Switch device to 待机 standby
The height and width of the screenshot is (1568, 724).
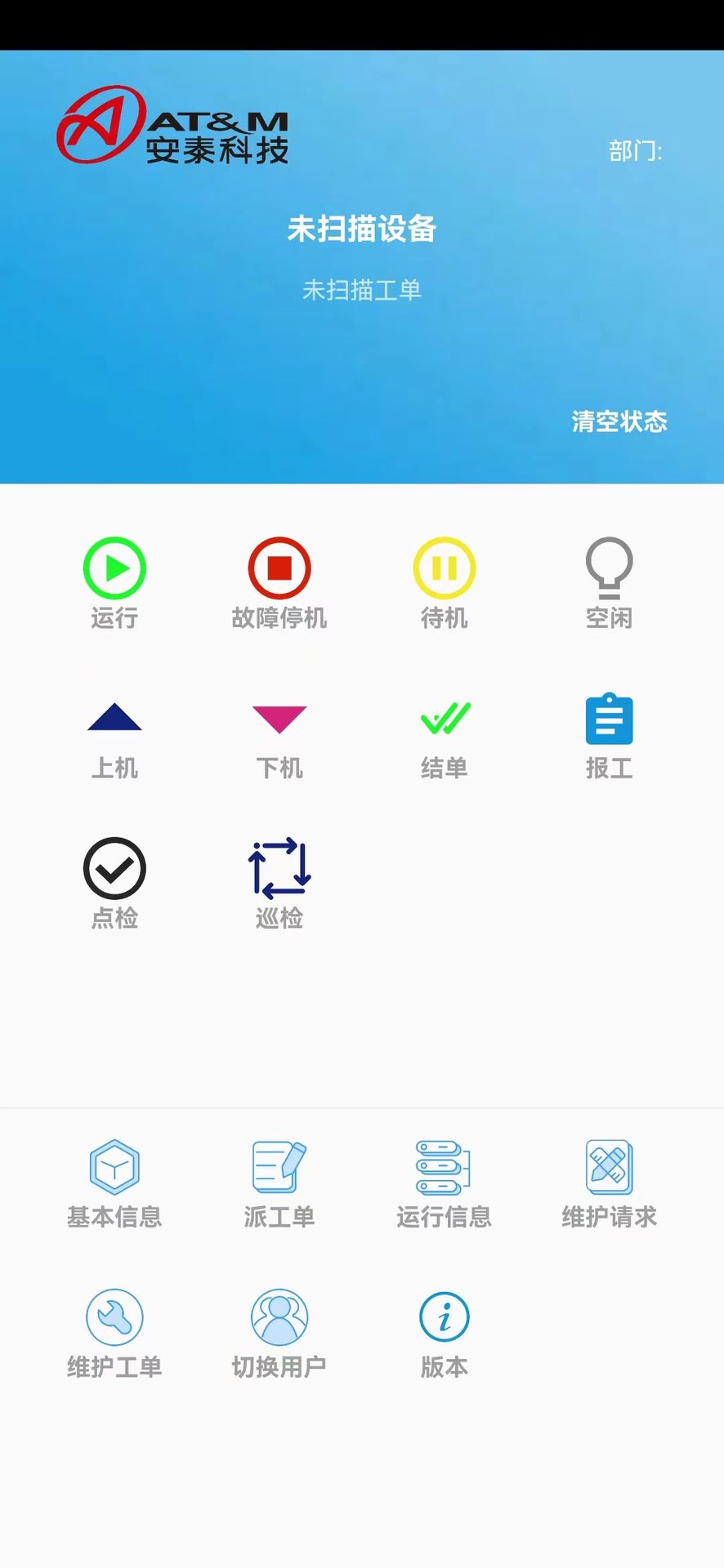point(444,582)
